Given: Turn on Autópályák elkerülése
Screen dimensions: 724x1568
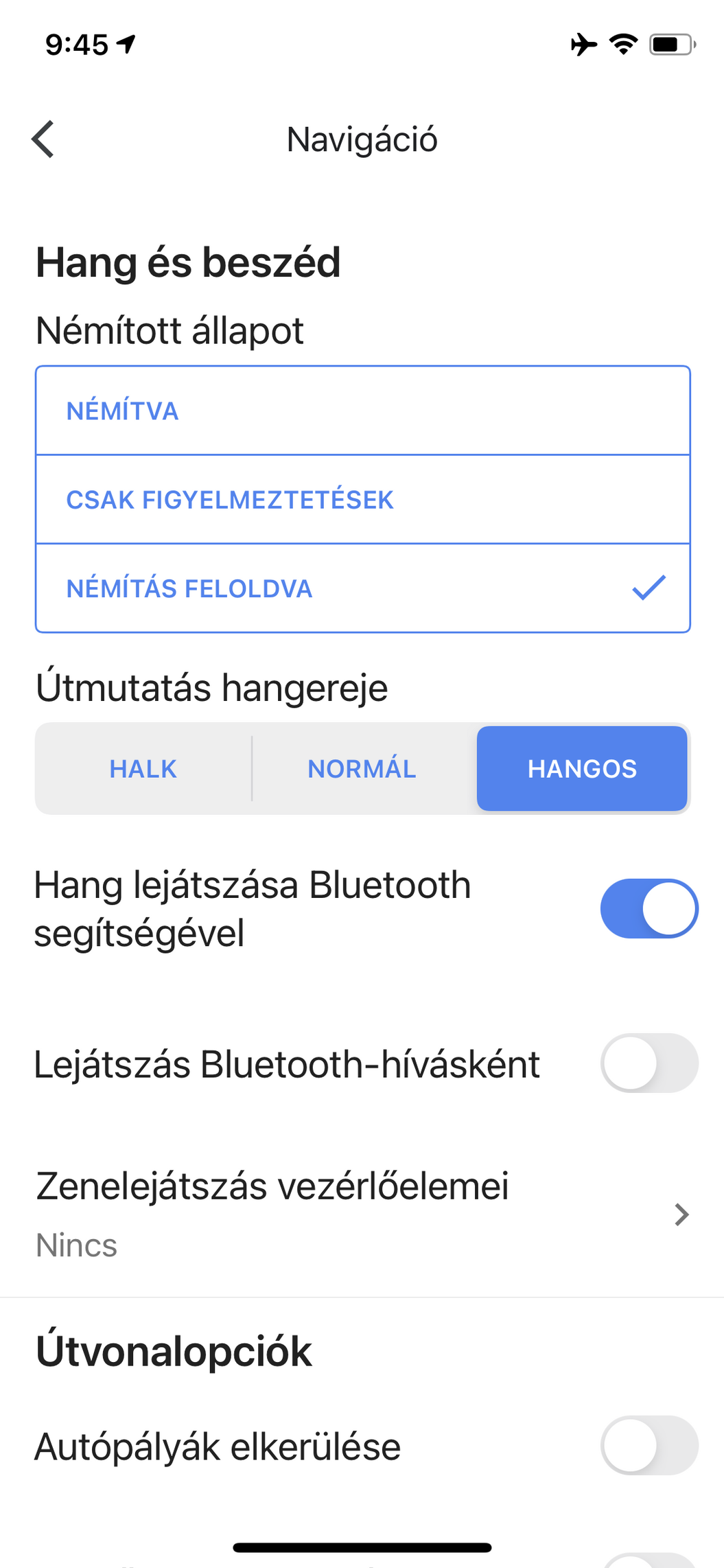Looking at the screenshot, I should (x=649, y=1445).
